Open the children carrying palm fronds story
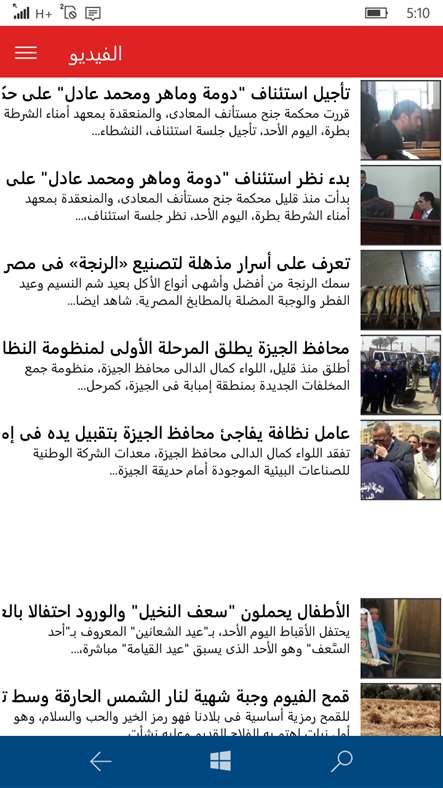This screenshot has width=443, height=788. tap(222, 638)
